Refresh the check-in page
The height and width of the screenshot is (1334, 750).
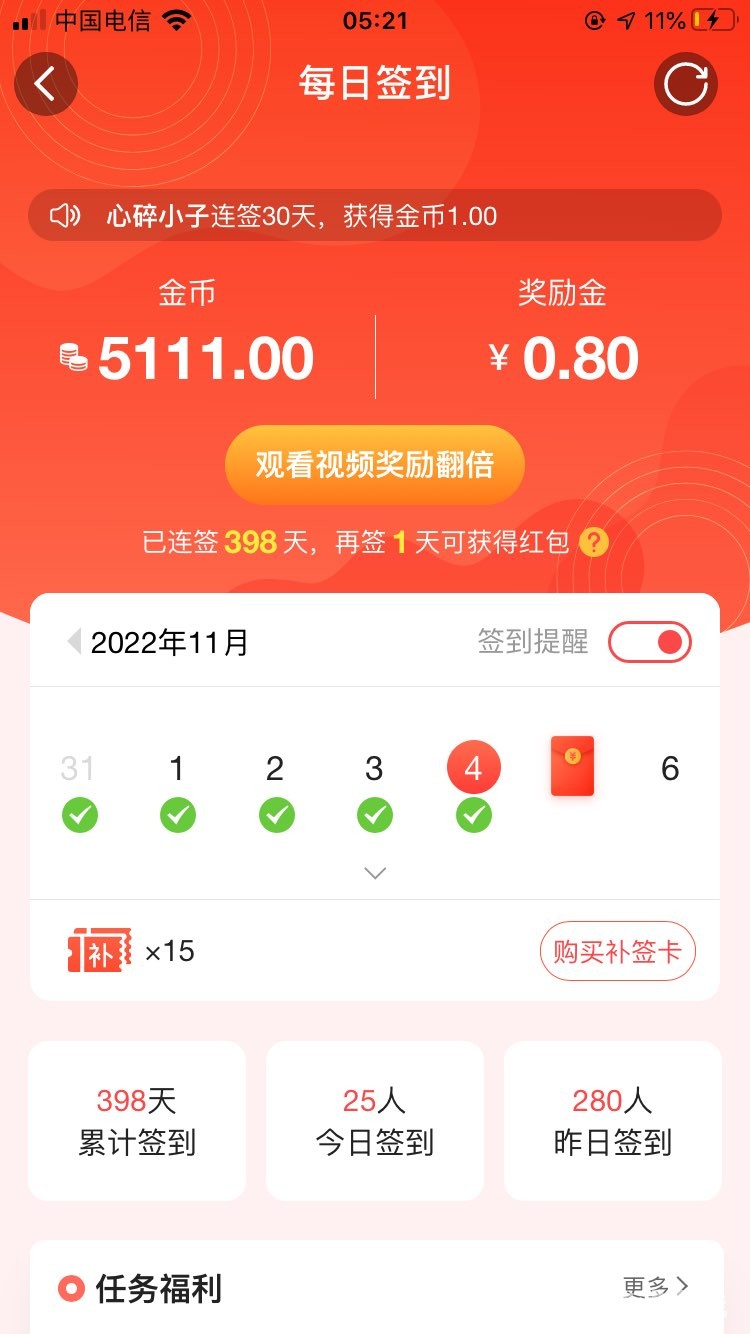[686, 84]
